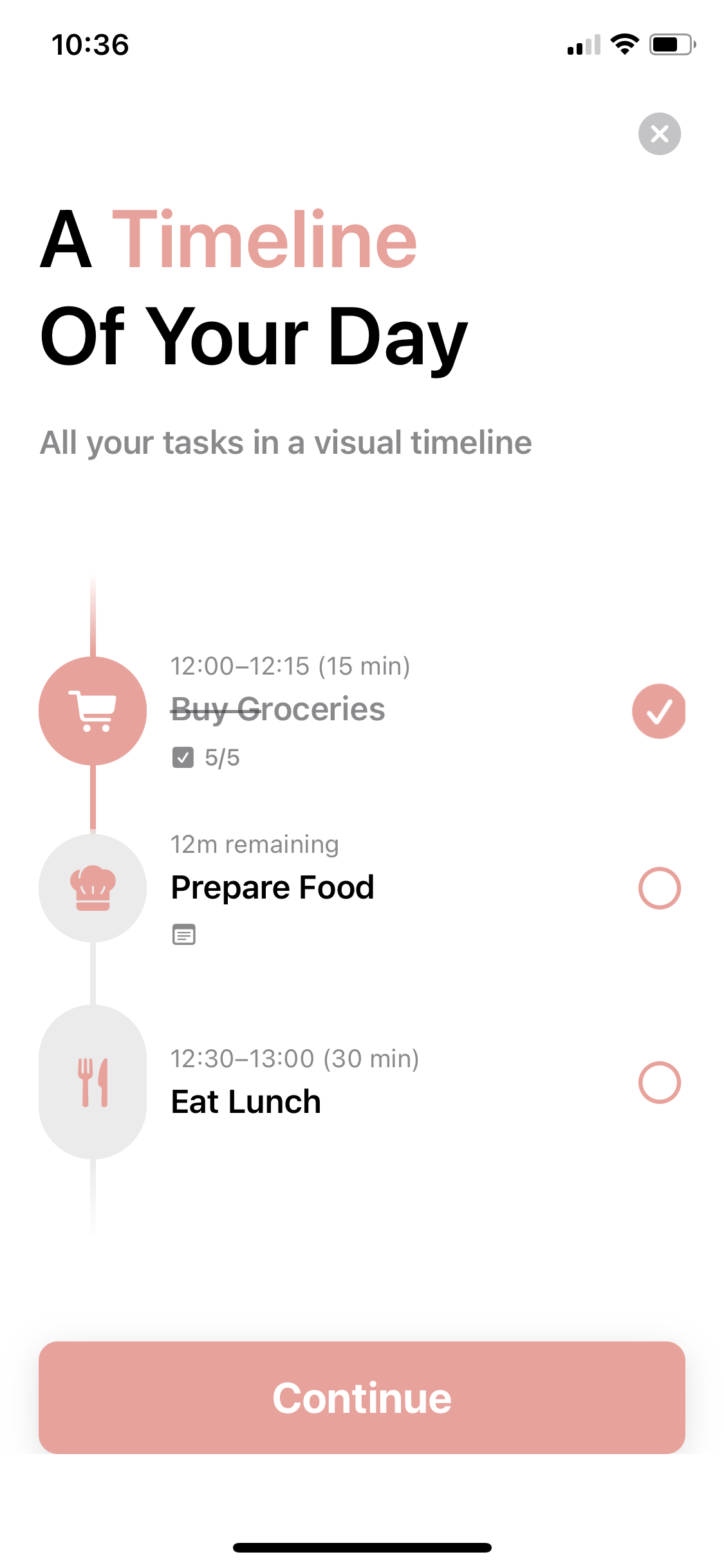The image size is (724, 1568).
Task: Tap Continue to proceed
Action: point(362,1397)
